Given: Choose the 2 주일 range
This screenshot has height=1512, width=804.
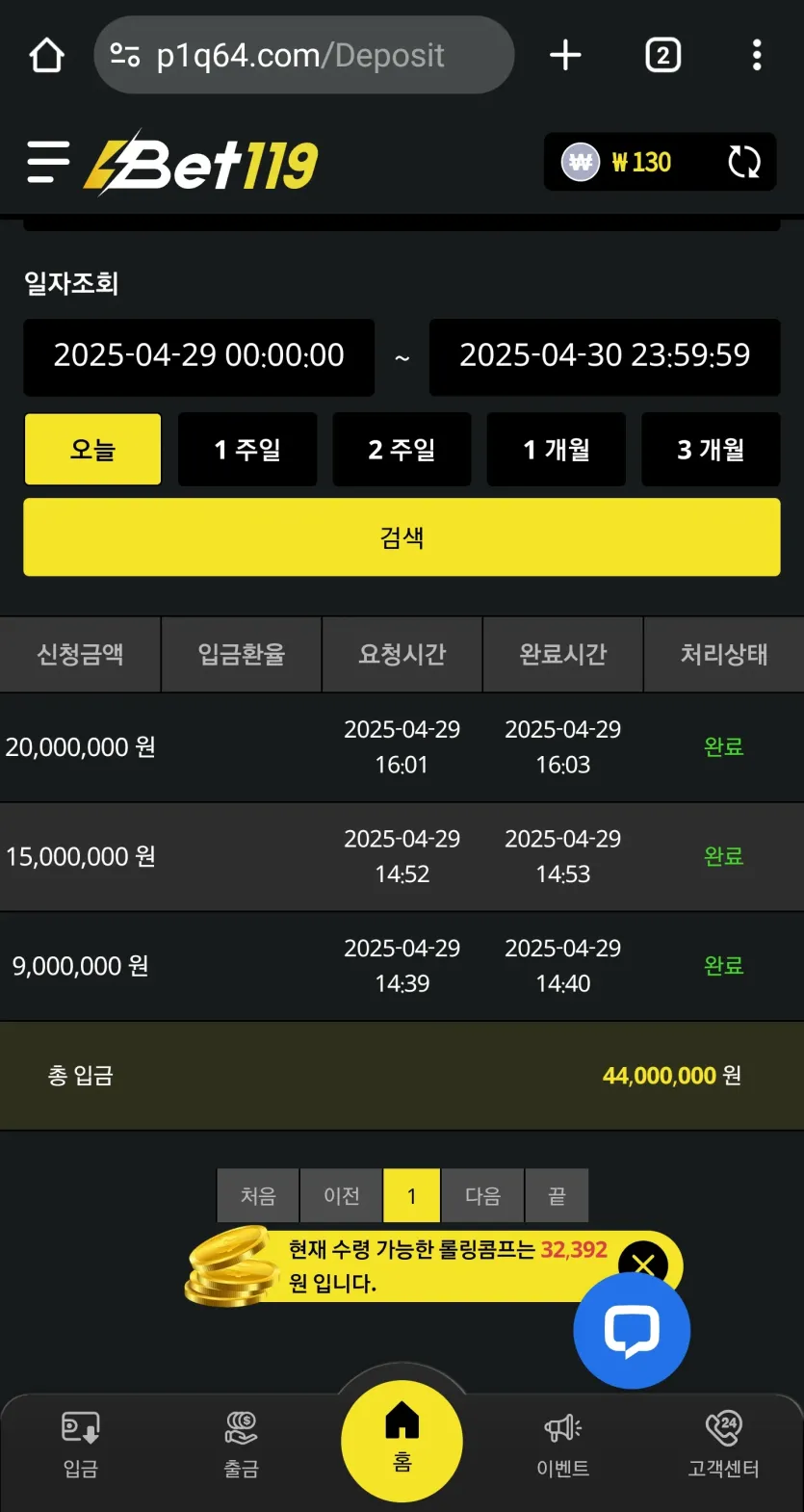Looking at the screenshot, I should click(x=402, y=450).
